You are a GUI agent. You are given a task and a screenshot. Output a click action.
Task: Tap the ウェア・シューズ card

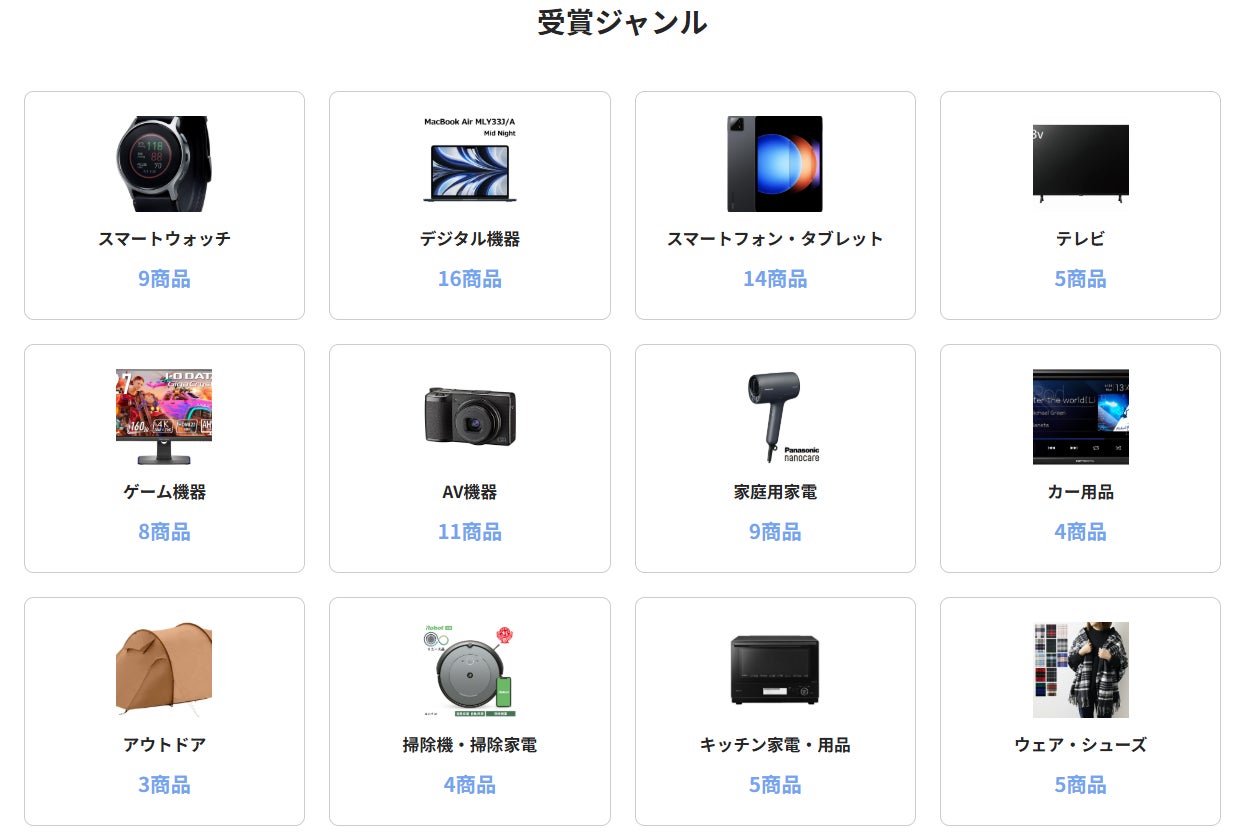point(1080,712)
